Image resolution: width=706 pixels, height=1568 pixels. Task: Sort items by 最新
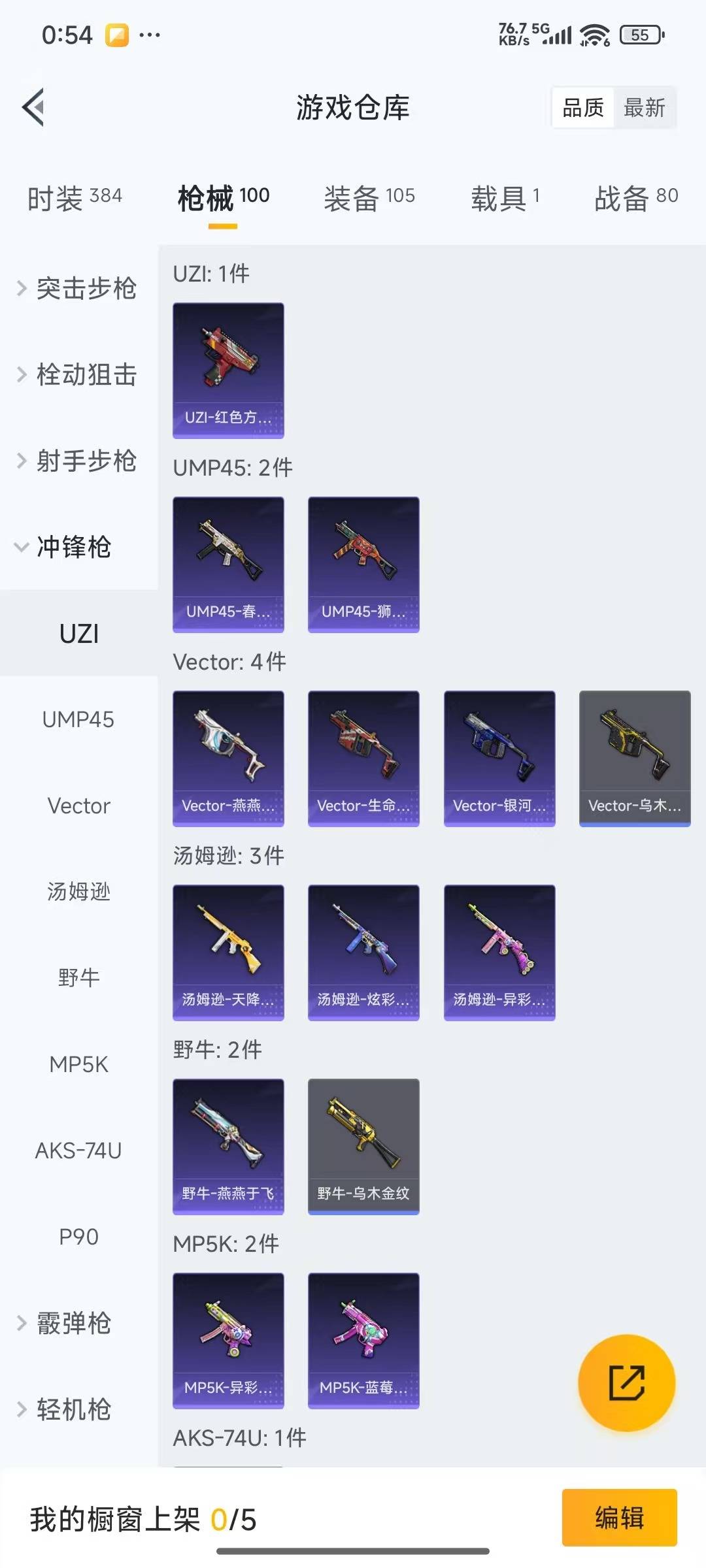tap(644, 108)
